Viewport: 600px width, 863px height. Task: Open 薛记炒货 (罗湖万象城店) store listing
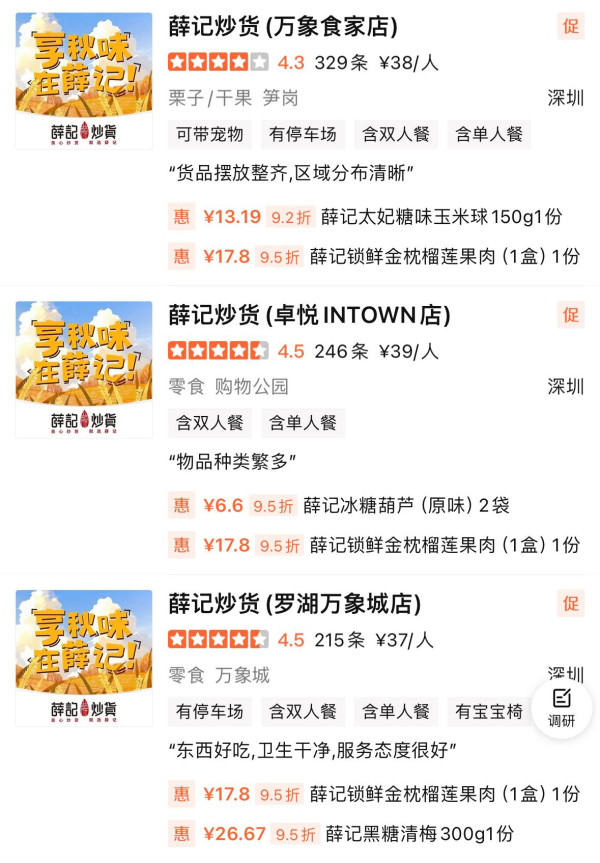pos(294,604)
